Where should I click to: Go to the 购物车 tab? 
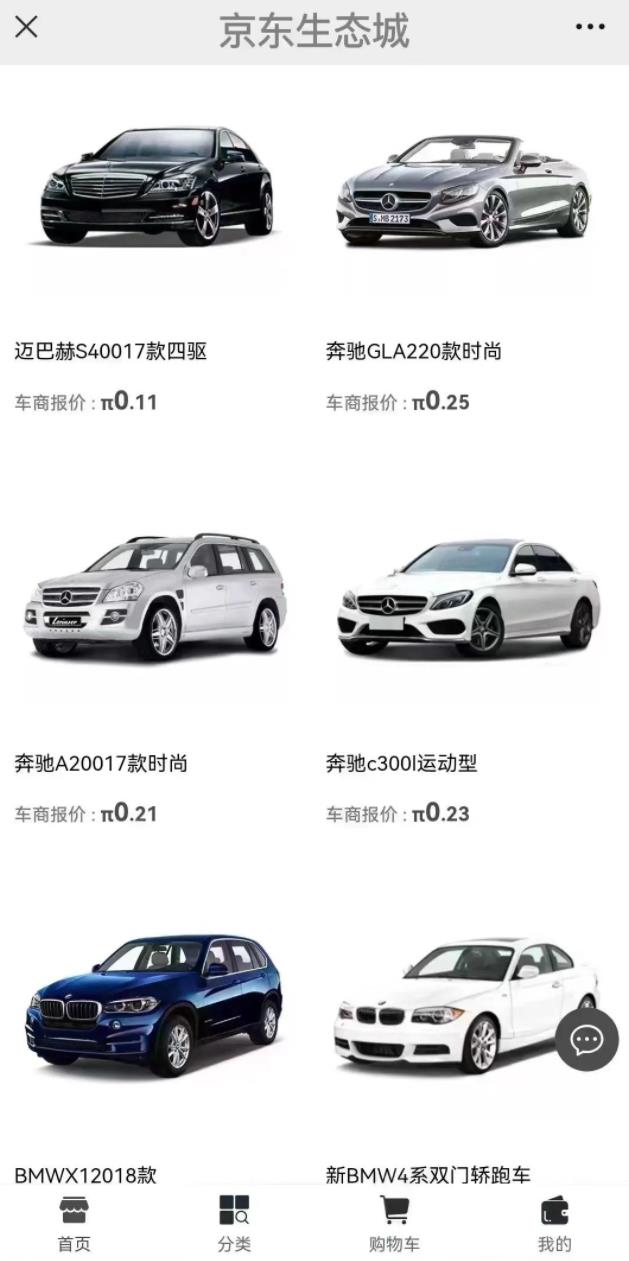click(394, 1223)
